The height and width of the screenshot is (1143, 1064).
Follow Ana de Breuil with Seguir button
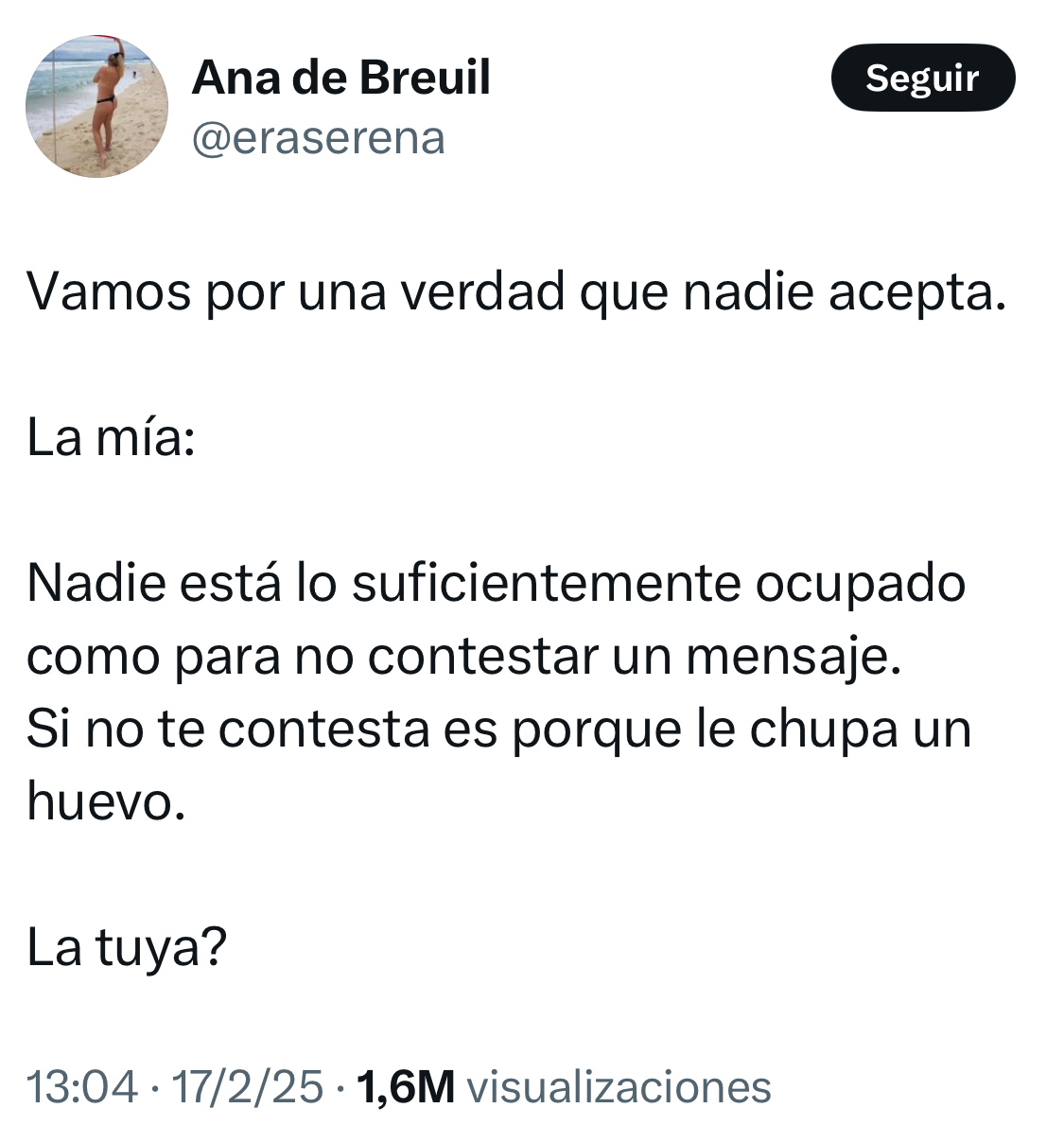(x=922, y=78)
